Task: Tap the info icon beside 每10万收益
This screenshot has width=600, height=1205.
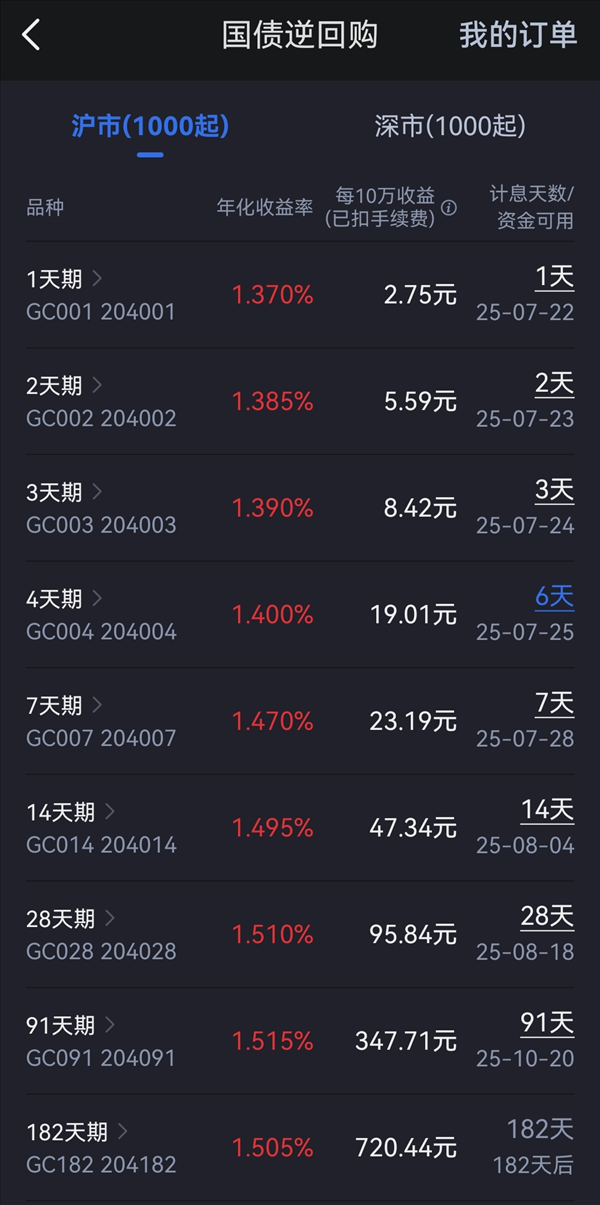Action: (x=449, y=208)
